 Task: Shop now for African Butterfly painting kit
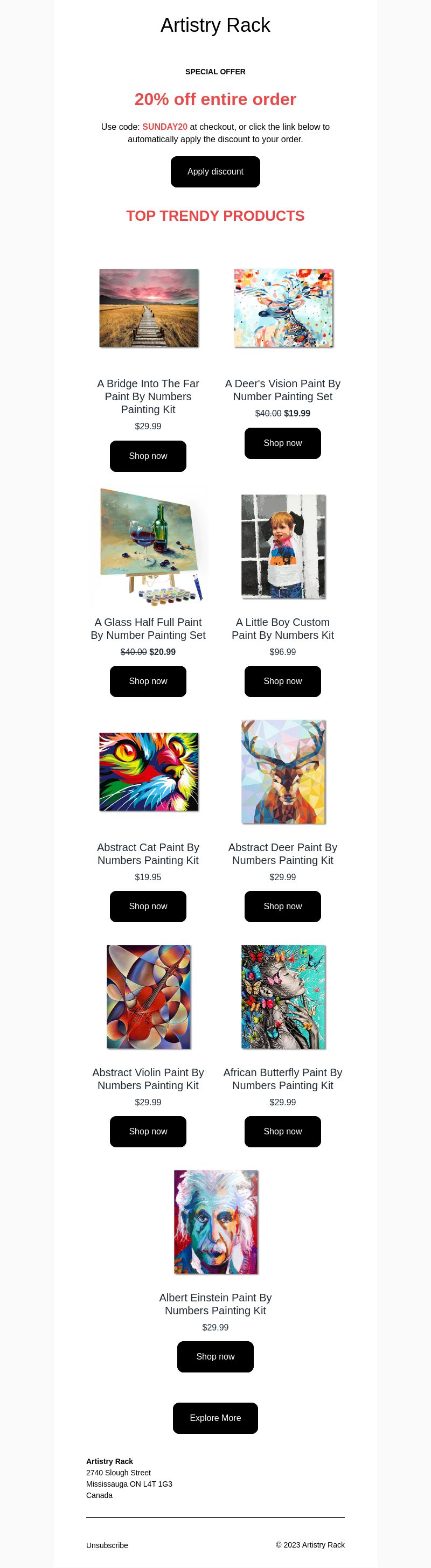click(282, 1132)
